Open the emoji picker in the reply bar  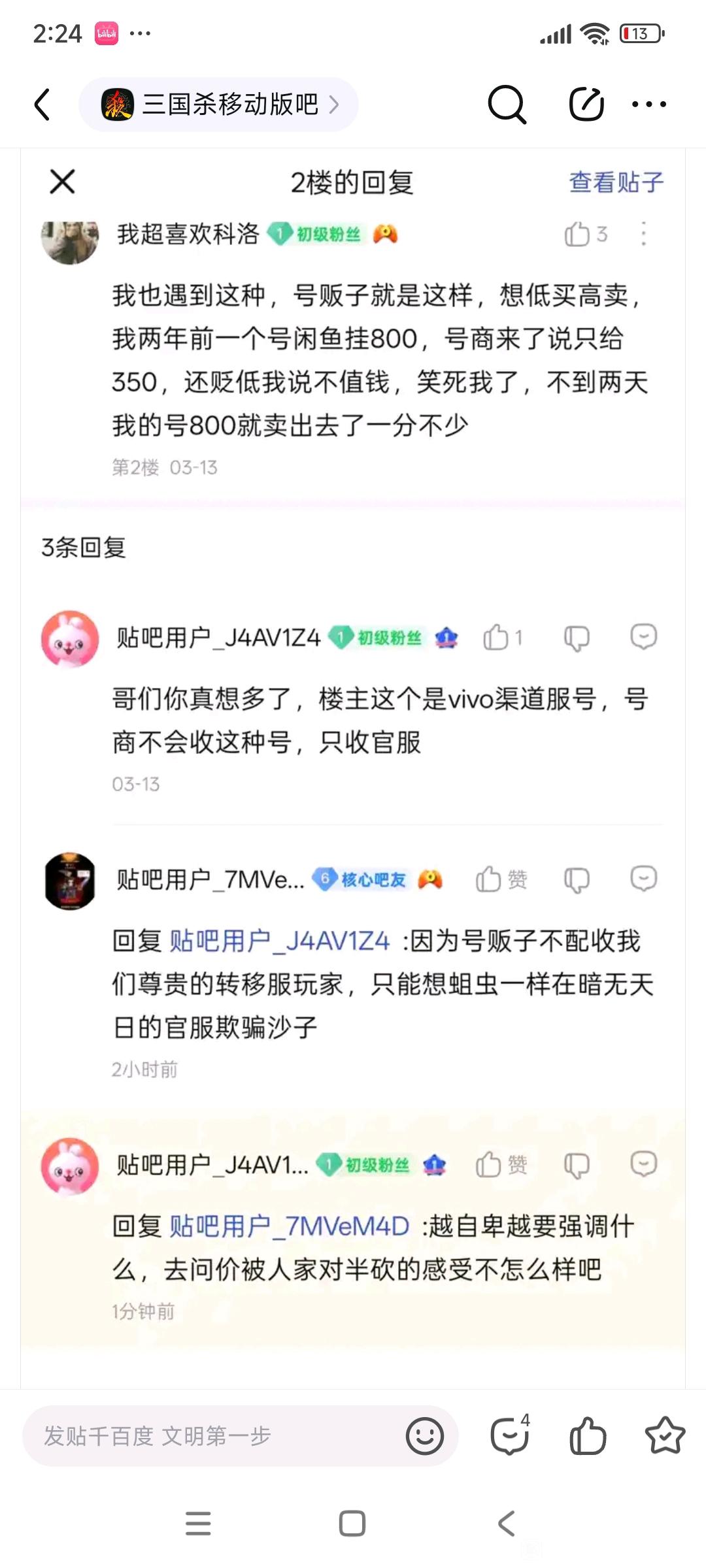(425, 1435)
